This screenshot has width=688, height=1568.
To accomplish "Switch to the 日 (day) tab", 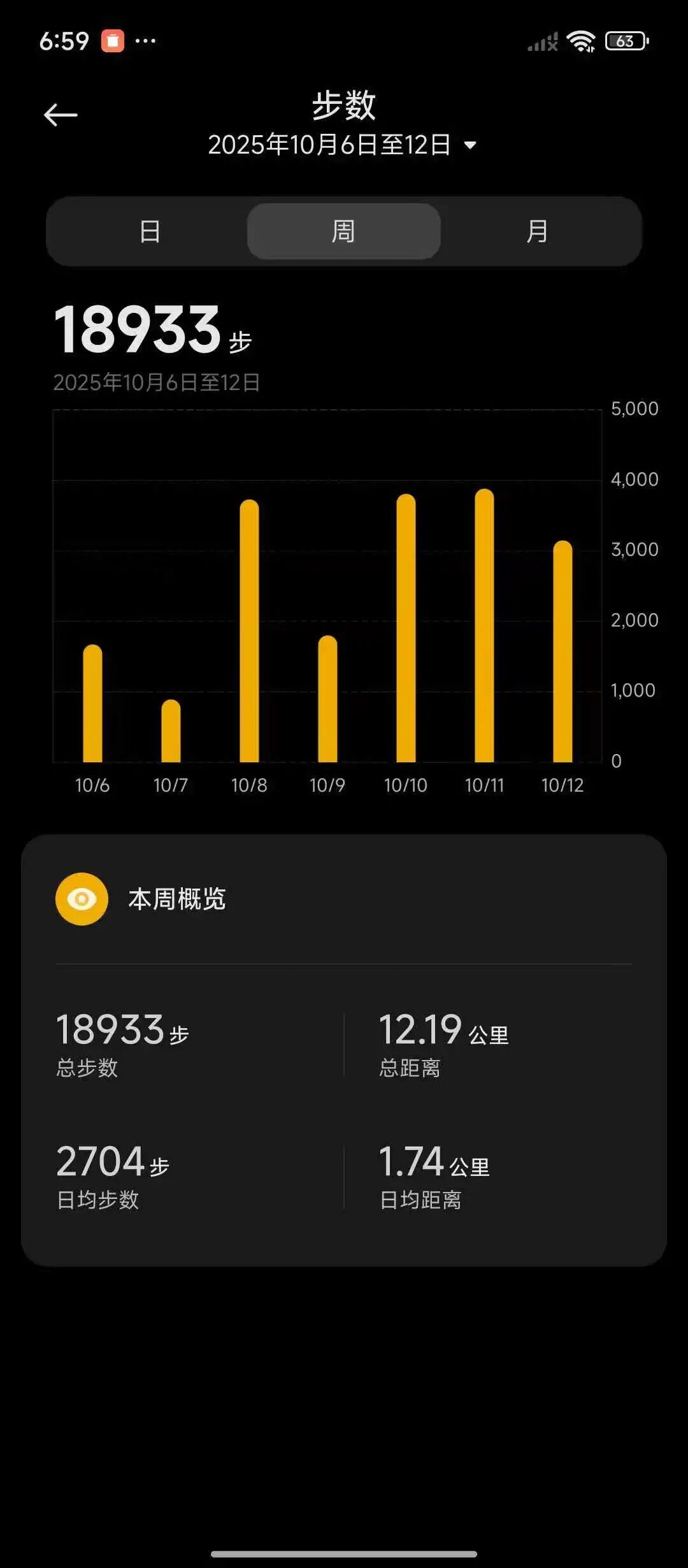I will pyautogui.click(x=150, y=231).
